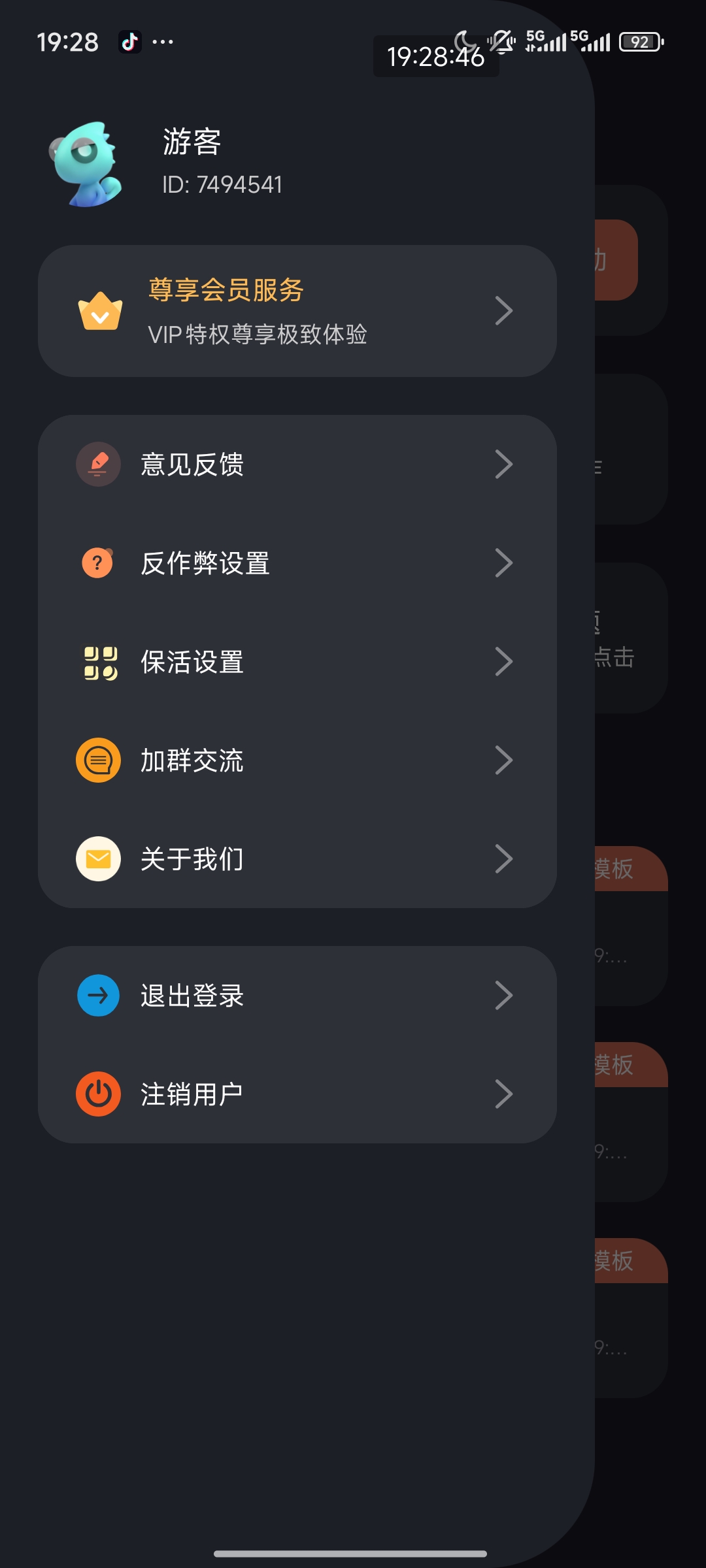View 关于我们 page
Image resolution: width=706 pixels, height=1568 pixels.
coord(297,859)
